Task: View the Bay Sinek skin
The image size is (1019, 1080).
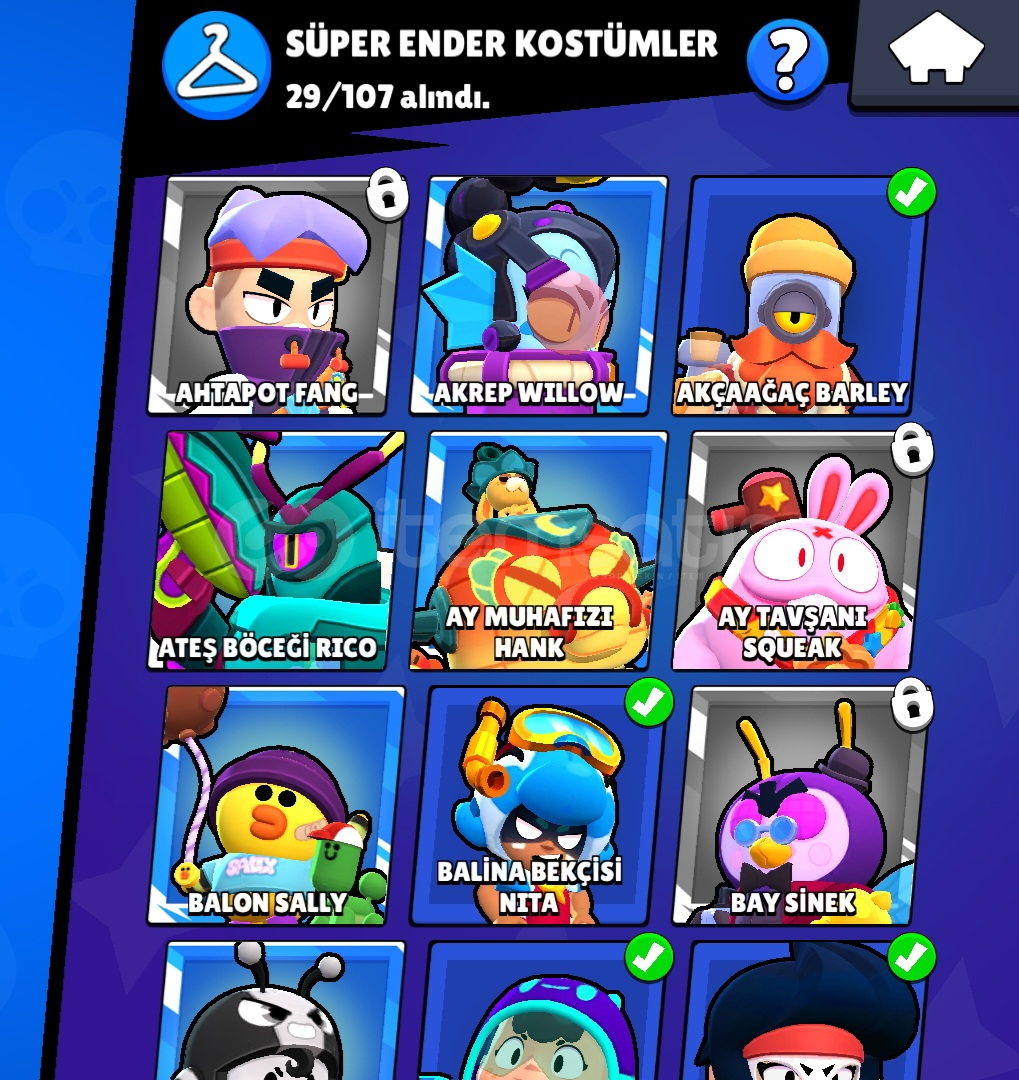Action: (800, 805)
